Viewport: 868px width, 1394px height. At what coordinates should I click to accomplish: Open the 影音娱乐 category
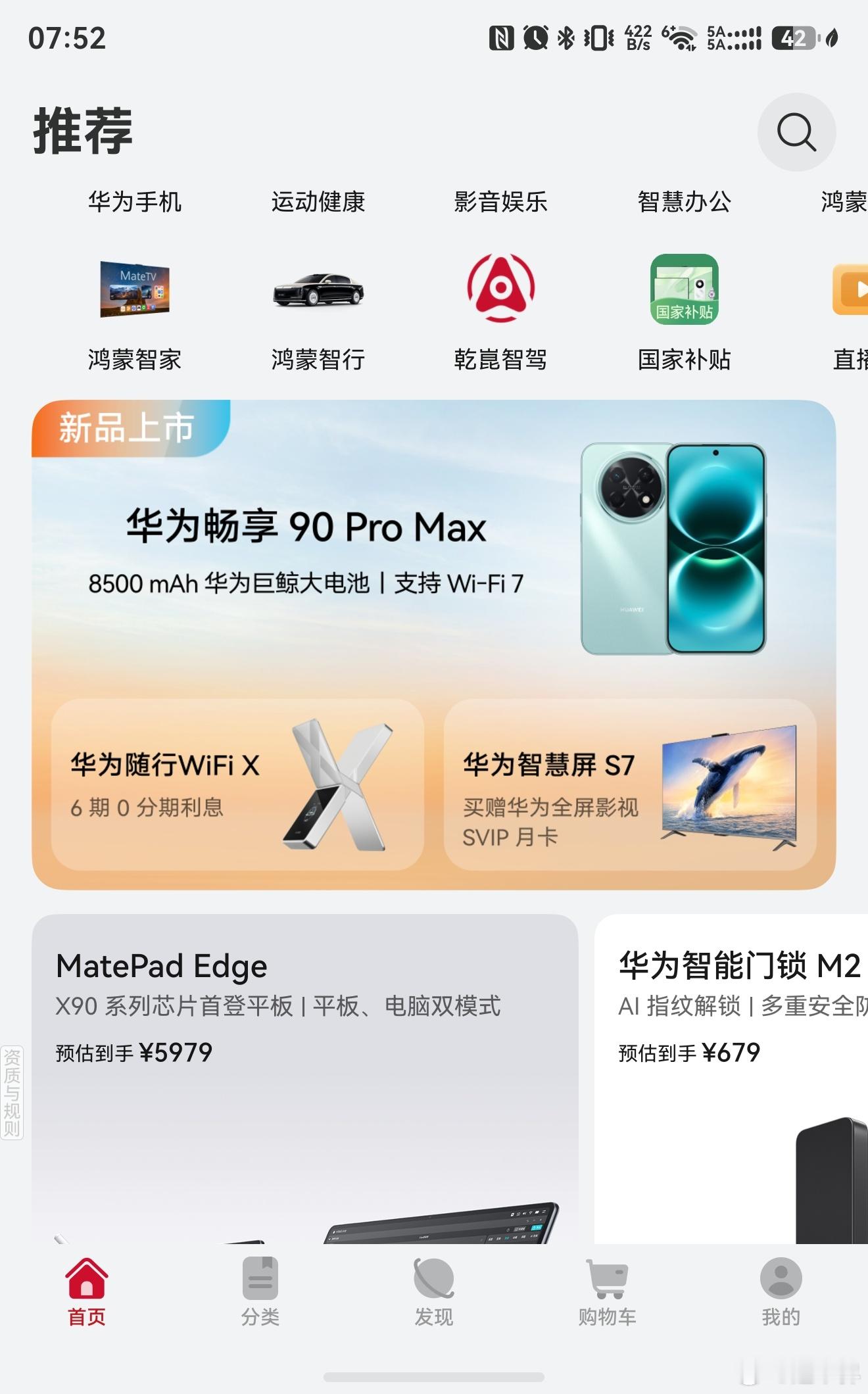502,203
